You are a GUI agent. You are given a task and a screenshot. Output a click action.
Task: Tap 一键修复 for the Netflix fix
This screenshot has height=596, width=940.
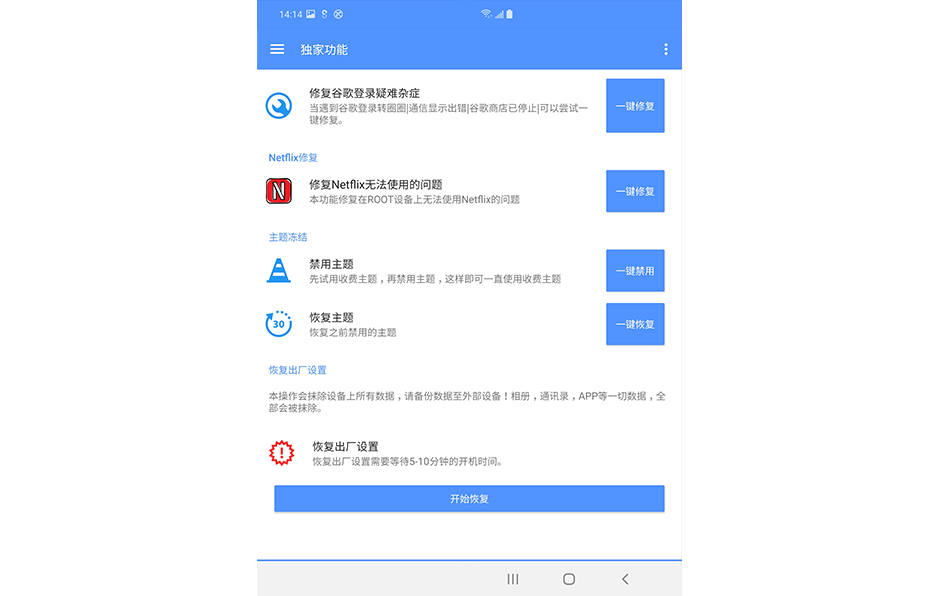click(x=635, y=191)
